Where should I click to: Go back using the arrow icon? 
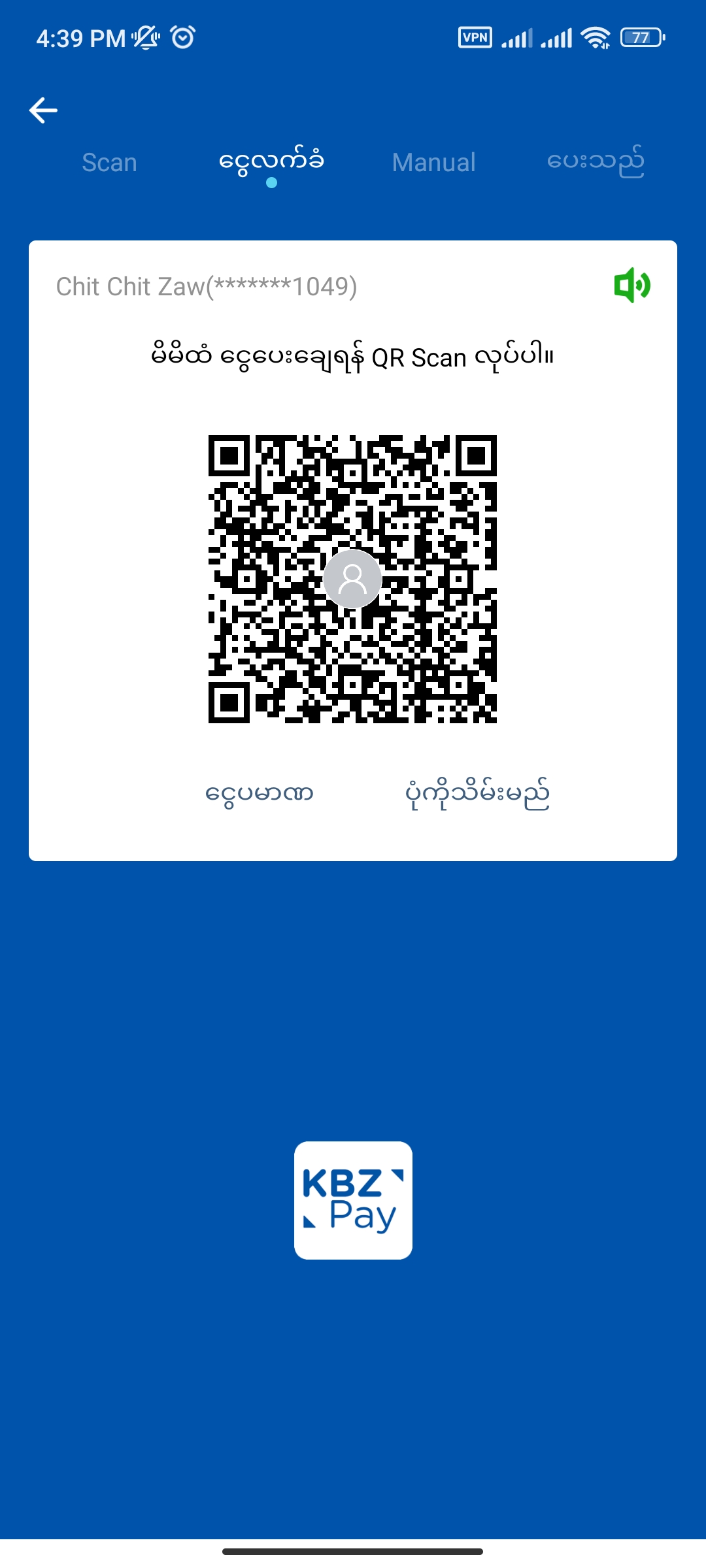point(43,110)
